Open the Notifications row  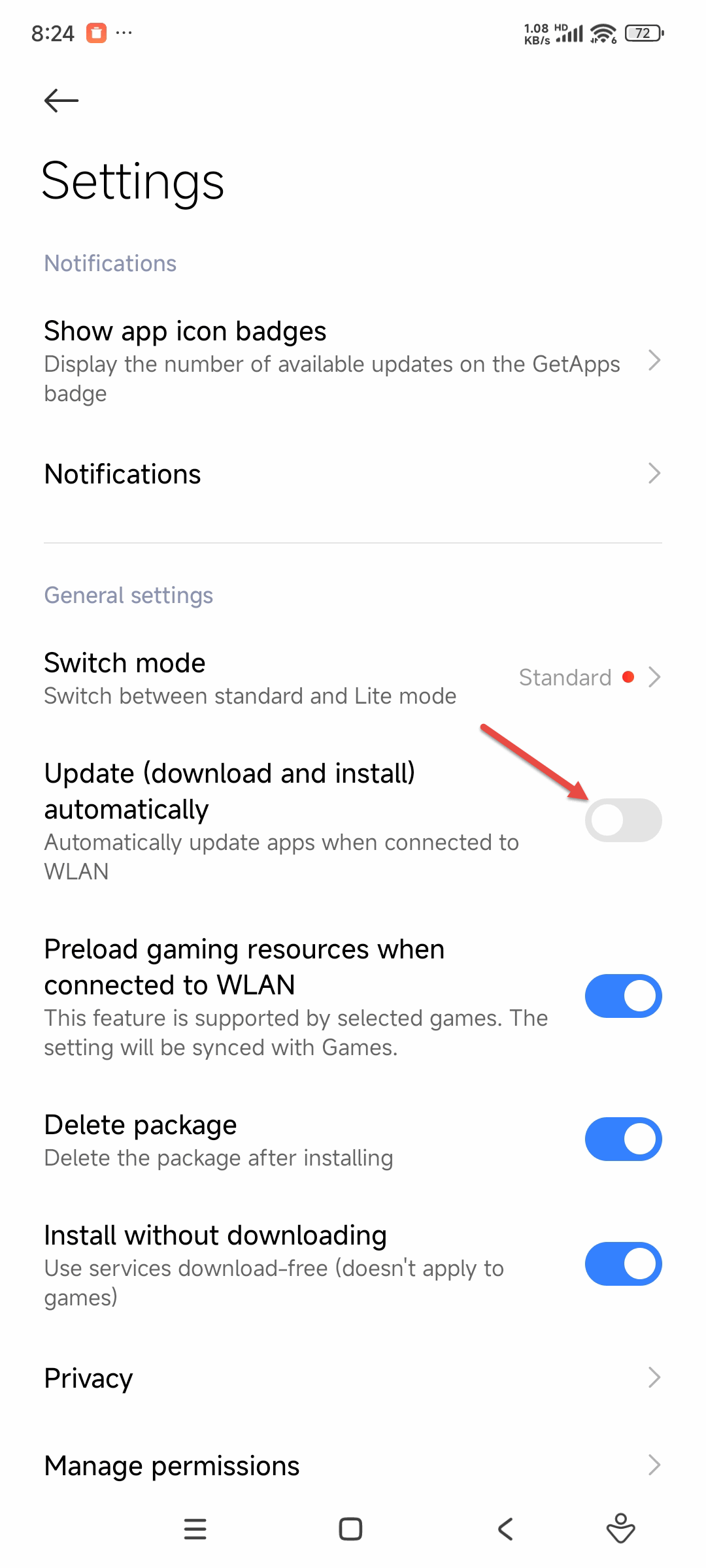pos(353,474)
